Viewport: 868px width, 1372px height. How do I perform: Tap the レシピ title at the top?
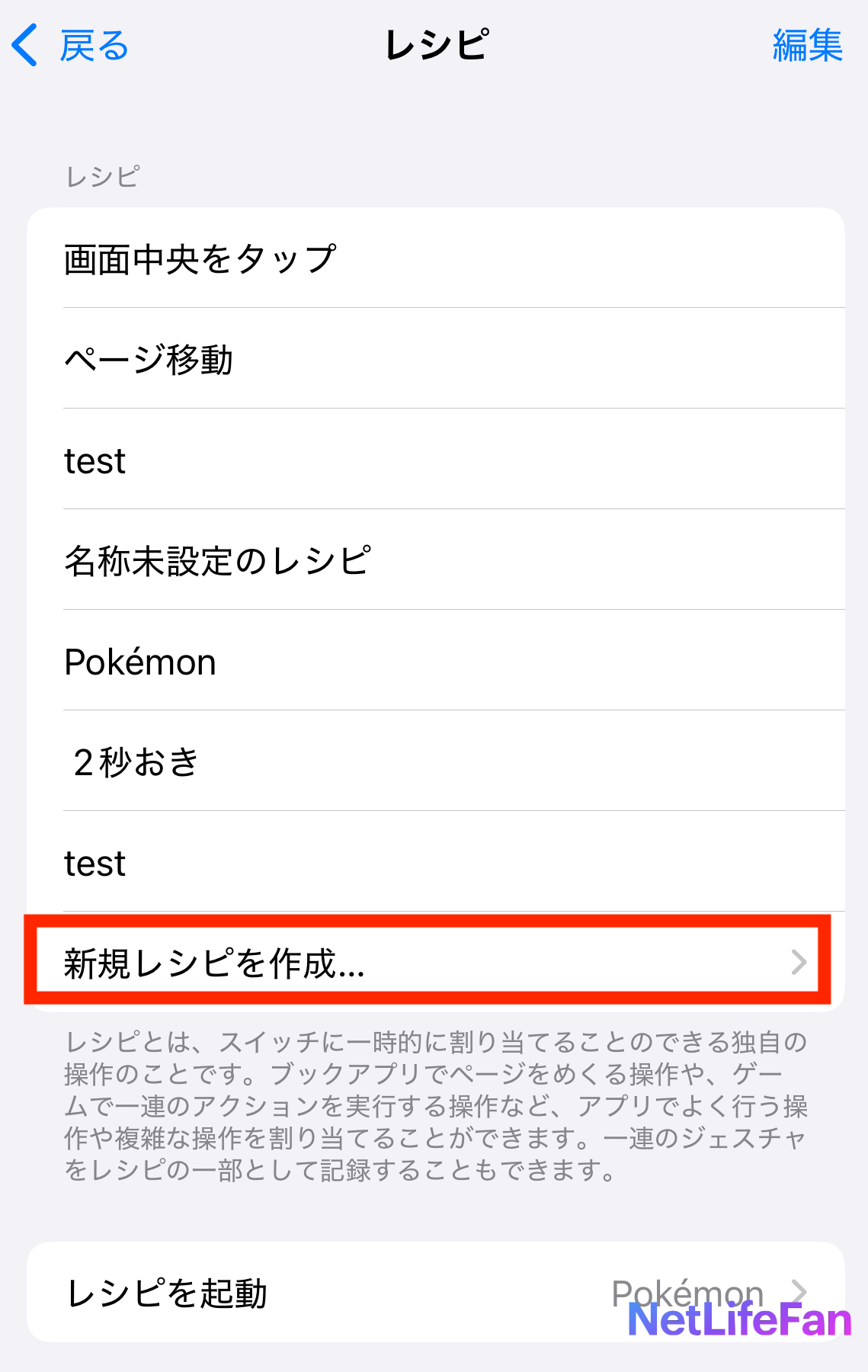[434, 46]
